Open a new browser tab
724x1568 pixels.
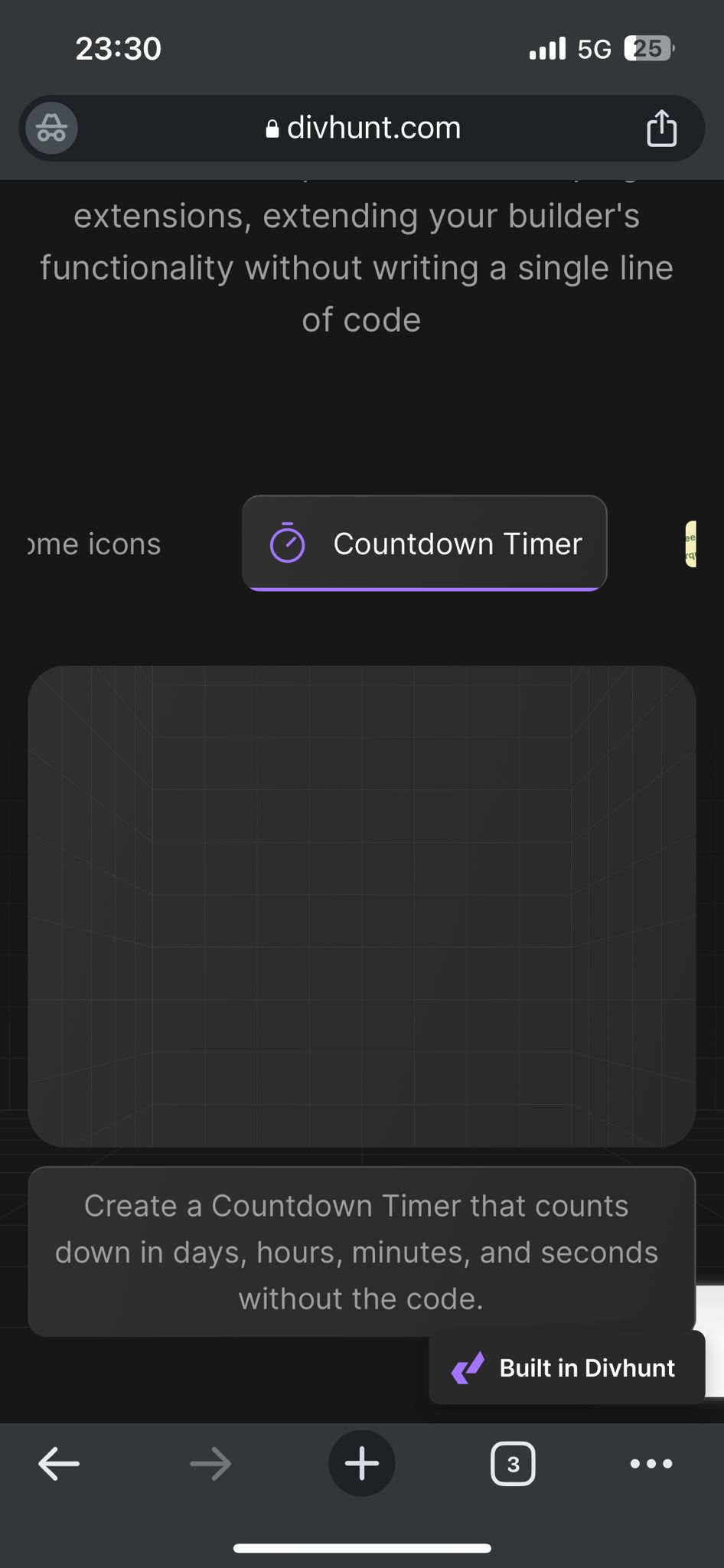point(362,1463)
